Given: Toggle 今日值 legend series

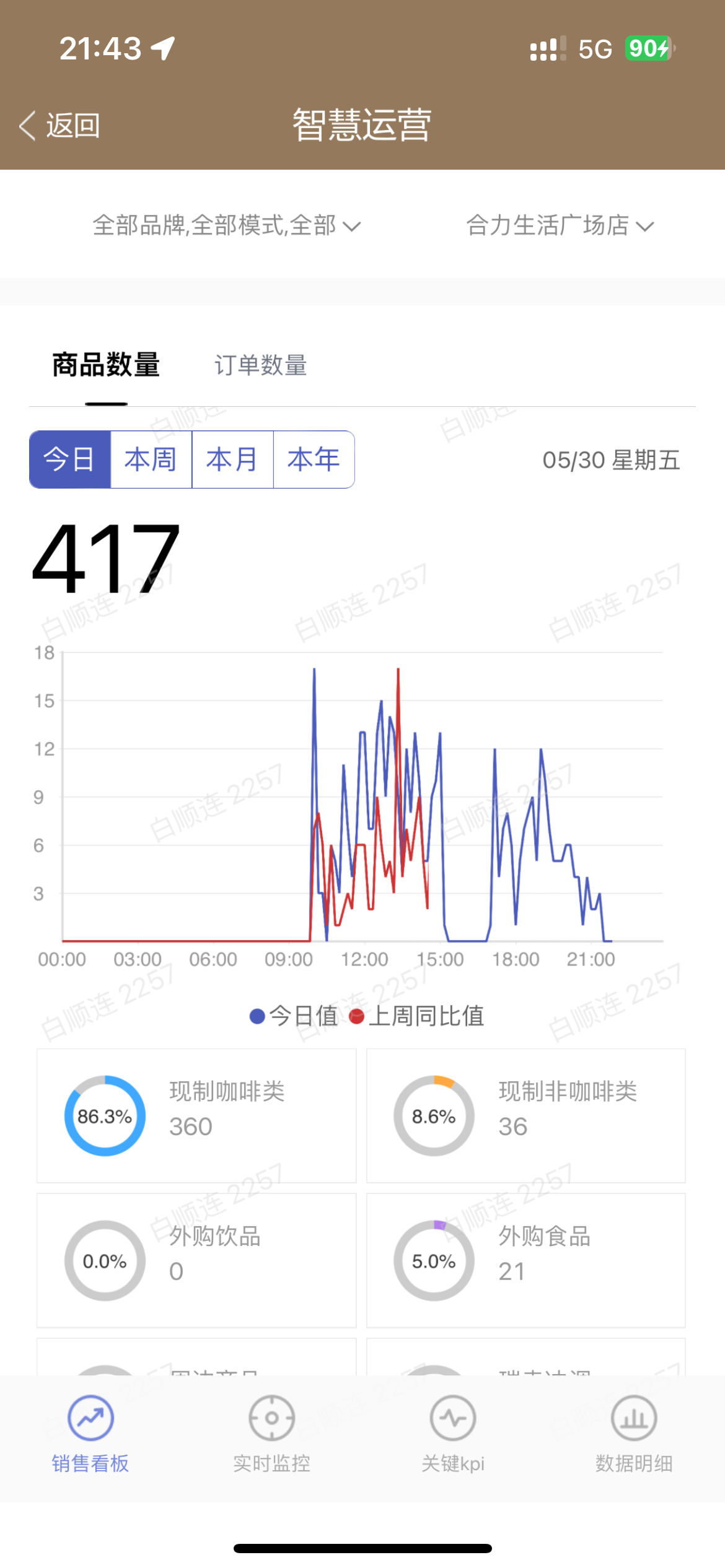Looking at the screenshot, I should pyautogui.click(x=294, y=1016).
